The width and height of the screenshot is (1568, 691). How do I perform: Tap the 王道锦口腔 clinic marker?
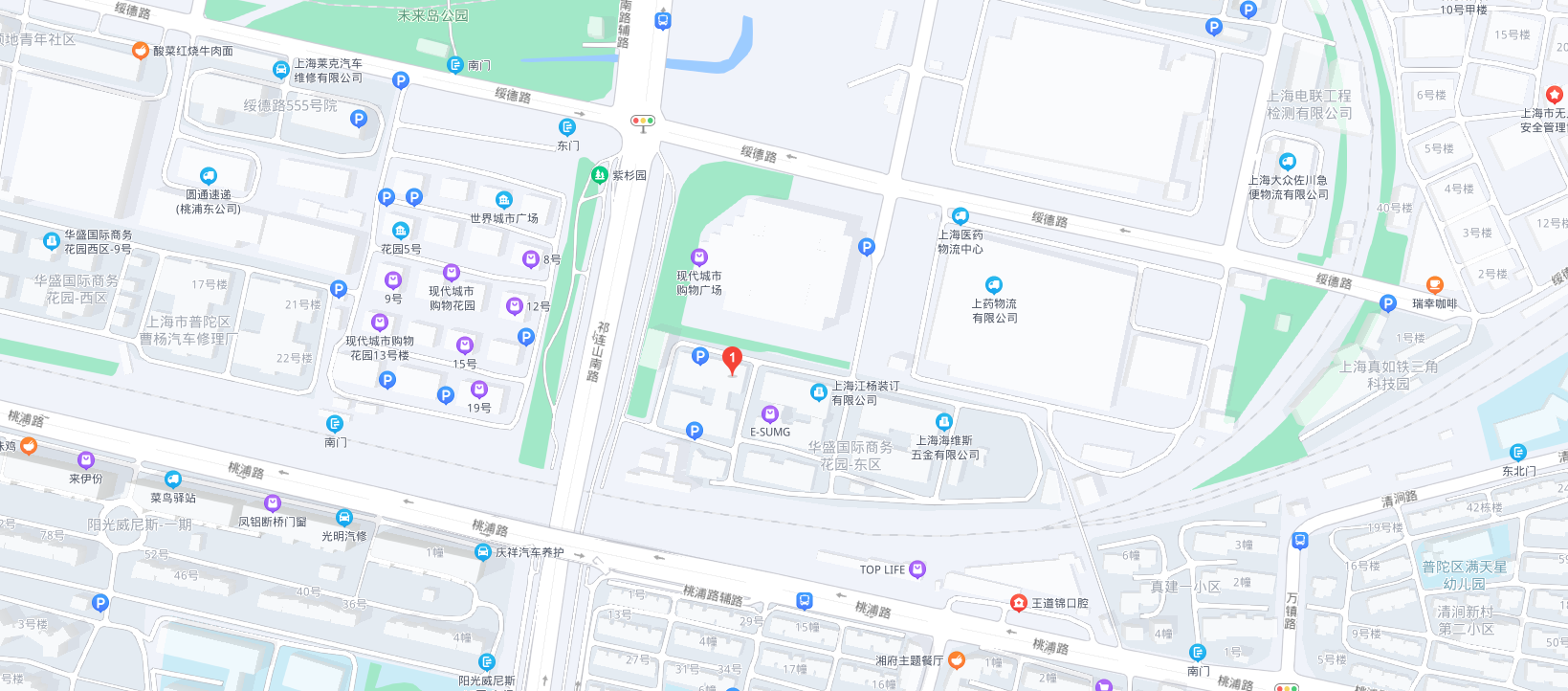click(x=1019, y=603)
